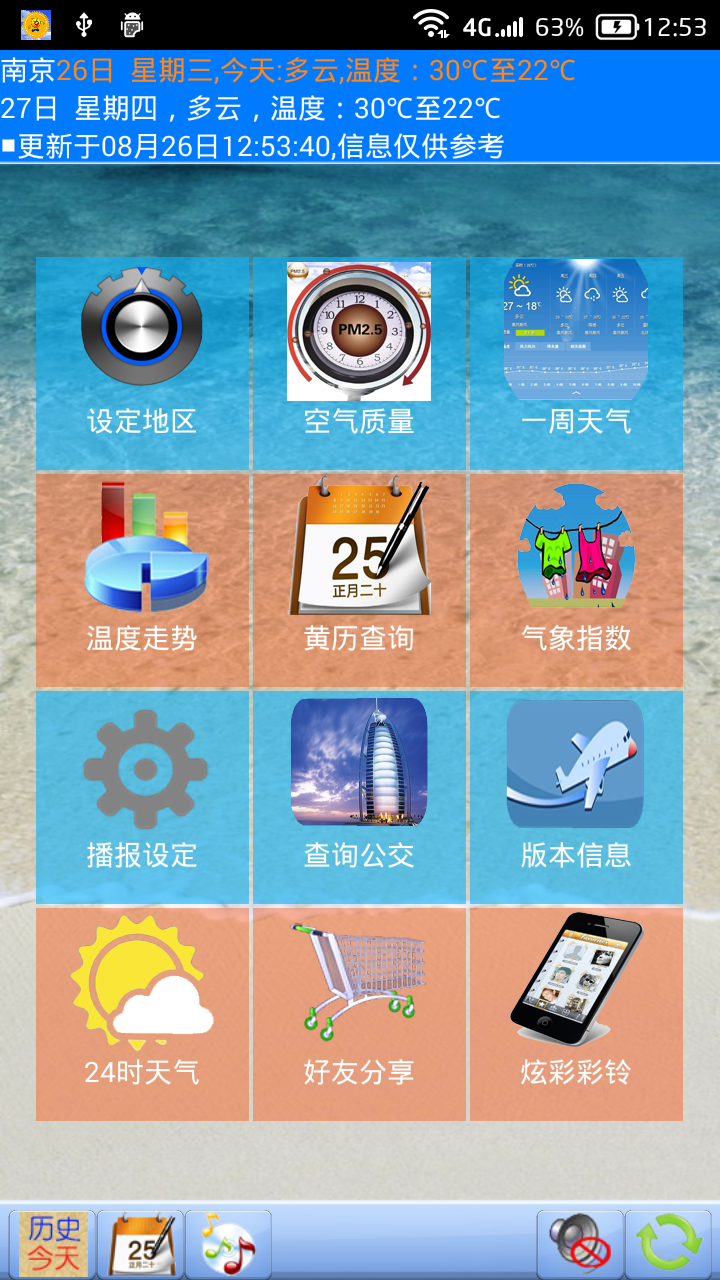Open 历史今天 history-today in the bottom bar
Screen dimensions: 720x1280
pos(55,1240)
